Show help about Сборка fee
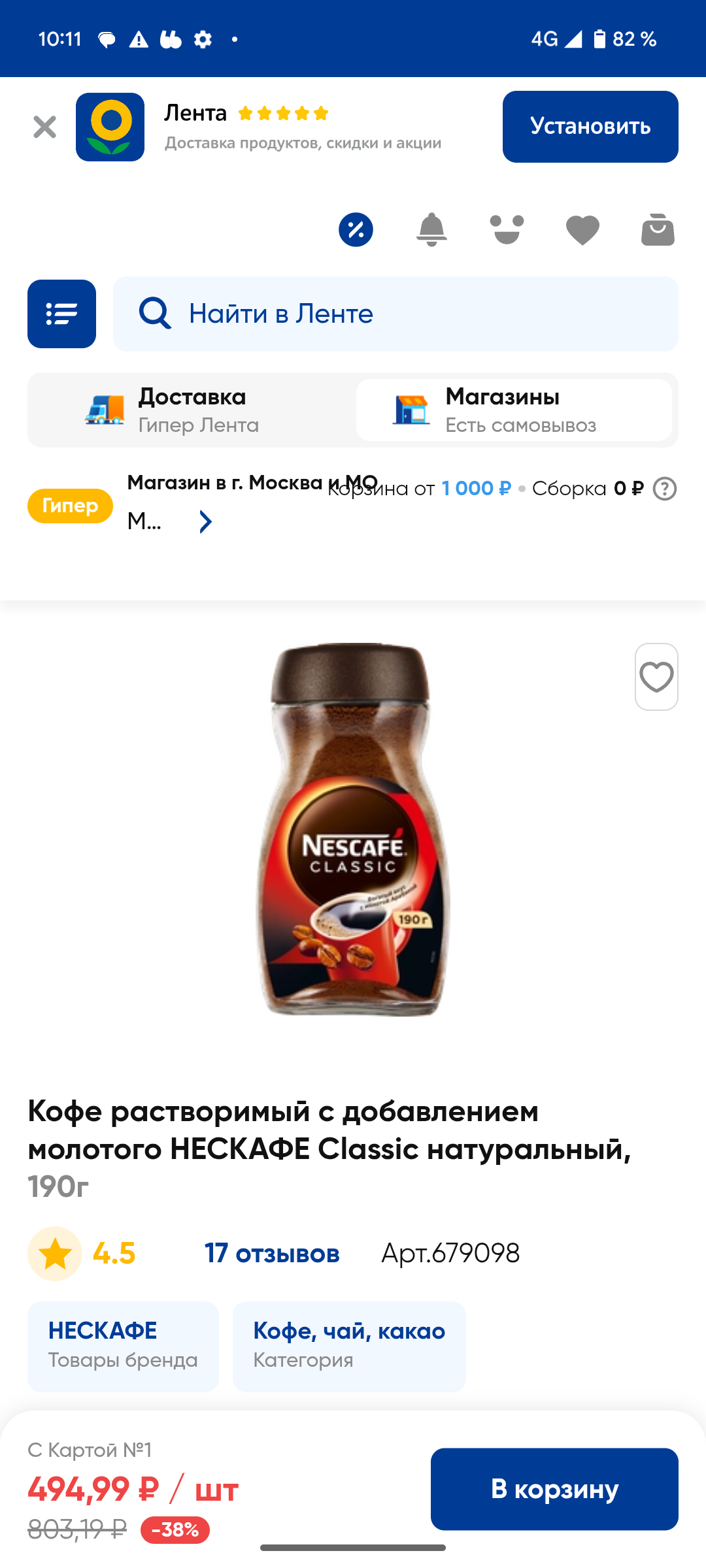 coord(665,489)
